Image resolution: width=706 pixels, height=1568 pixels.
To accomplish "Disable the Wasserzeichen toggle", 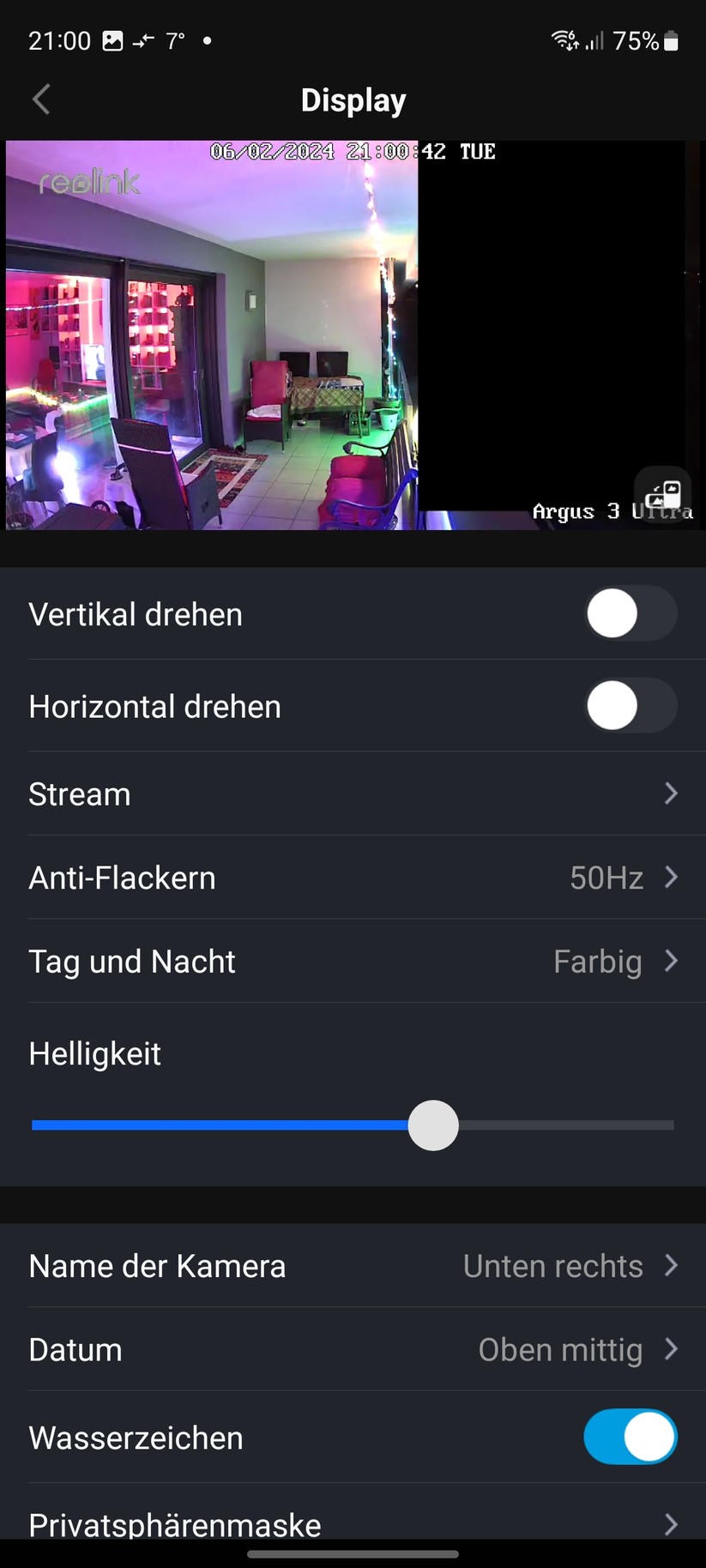I will 631,1437.
